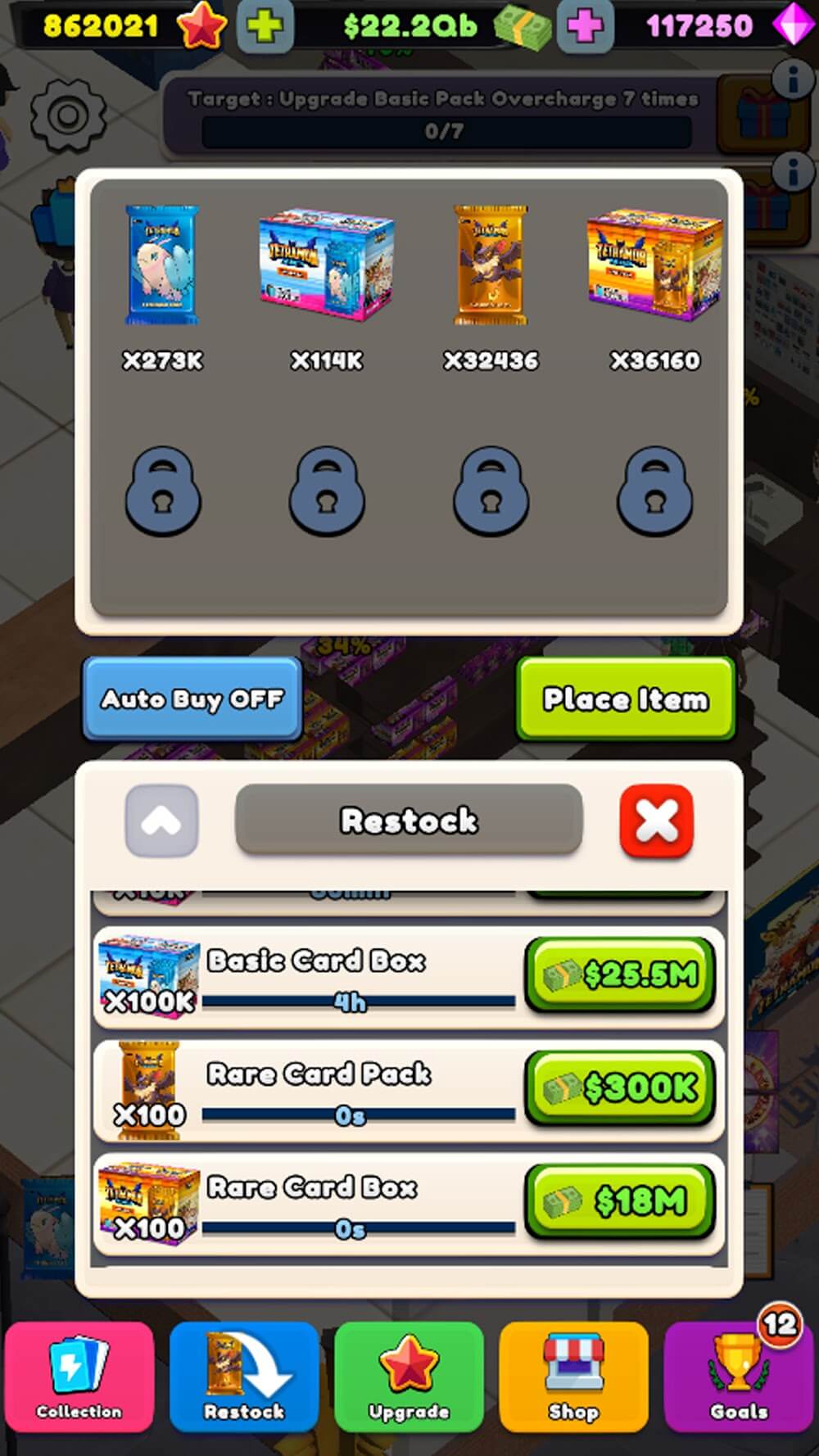Add more cash with the pink plus
Viewport: 819px width, 1456px height.
(x=585, y=26)
